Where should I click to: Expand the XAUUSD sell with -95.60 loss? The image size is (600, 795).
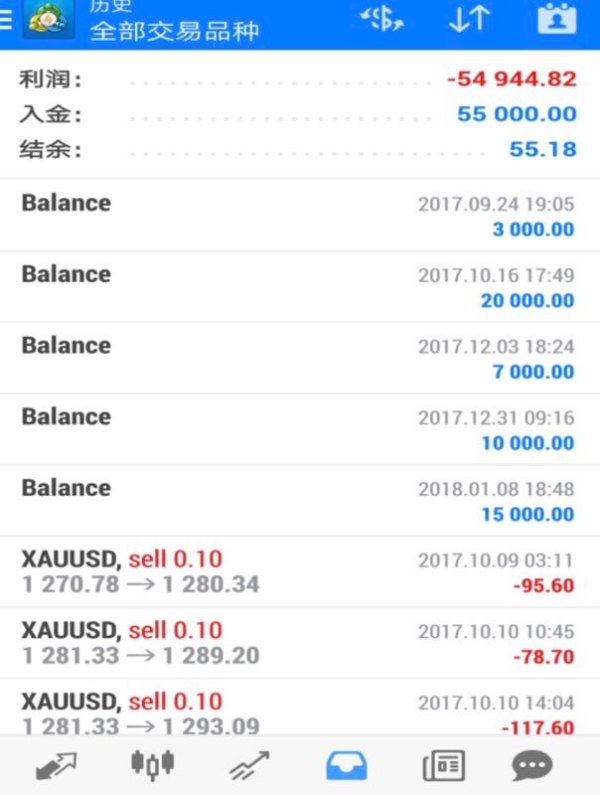298,572
